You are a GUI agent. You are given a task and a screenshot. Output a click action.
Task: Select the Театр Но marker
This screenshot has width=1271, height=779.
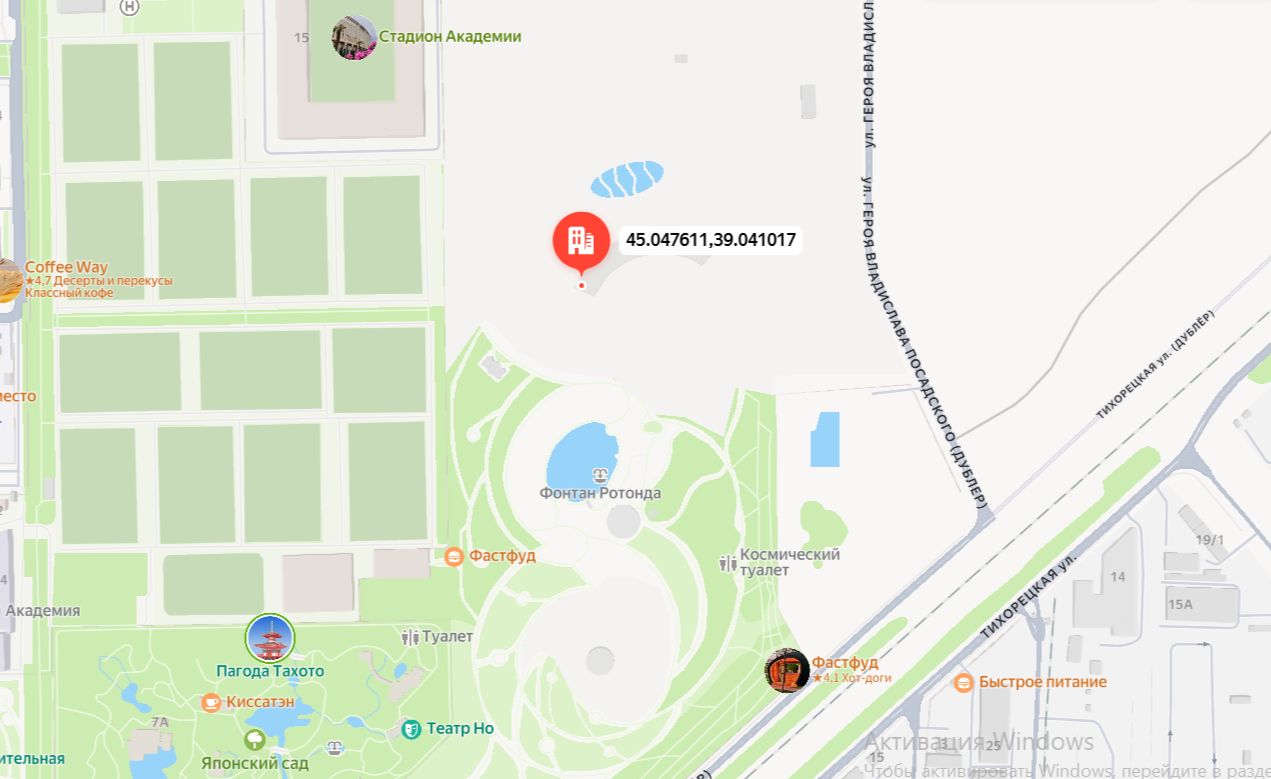(x=411, y=729)
